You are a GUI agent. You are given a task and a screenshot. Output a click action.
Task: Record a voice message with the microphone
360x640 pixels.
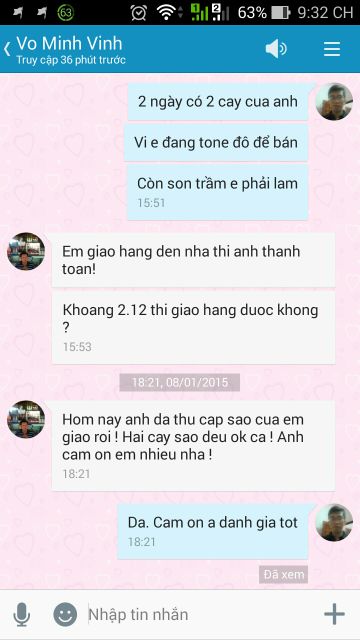pos(22,615)
